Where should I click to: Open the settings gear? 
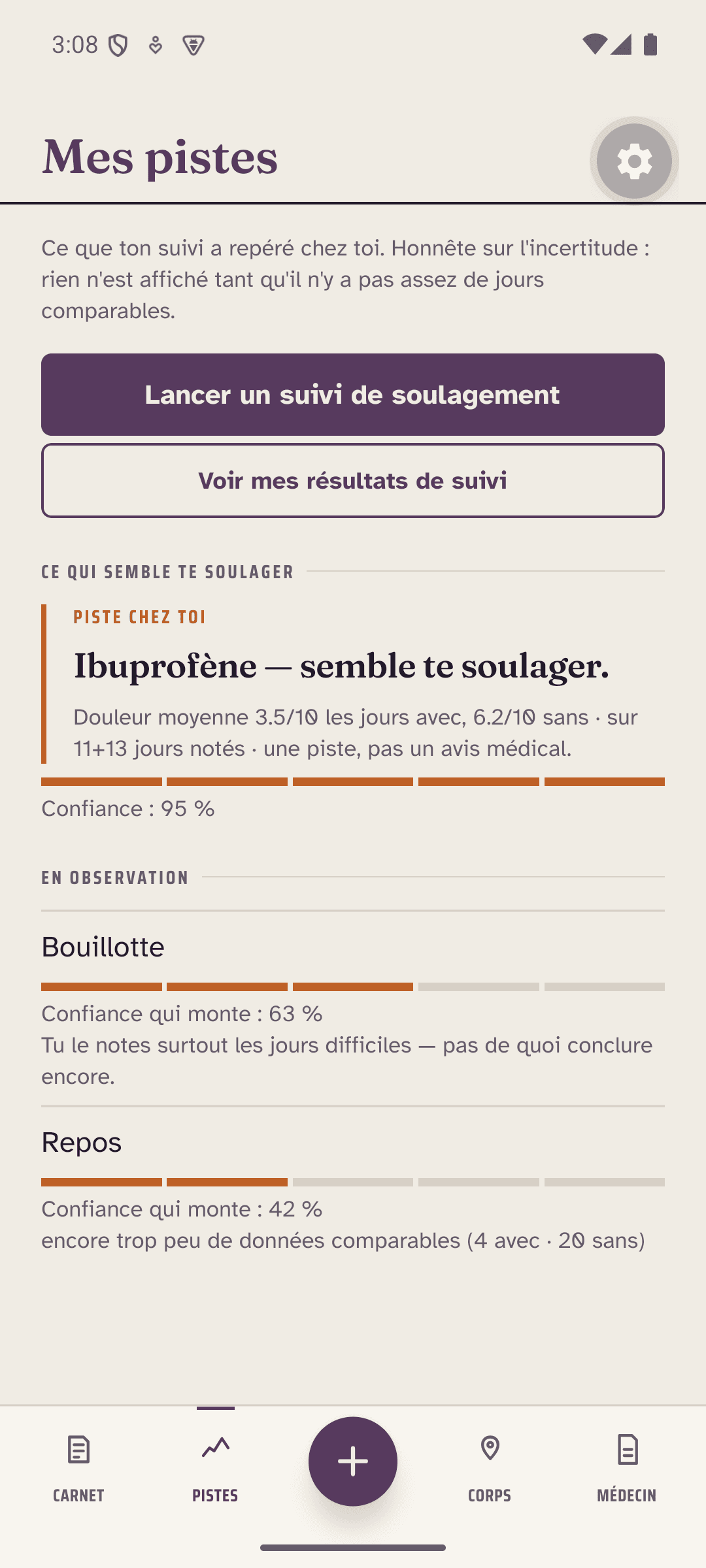634,161
